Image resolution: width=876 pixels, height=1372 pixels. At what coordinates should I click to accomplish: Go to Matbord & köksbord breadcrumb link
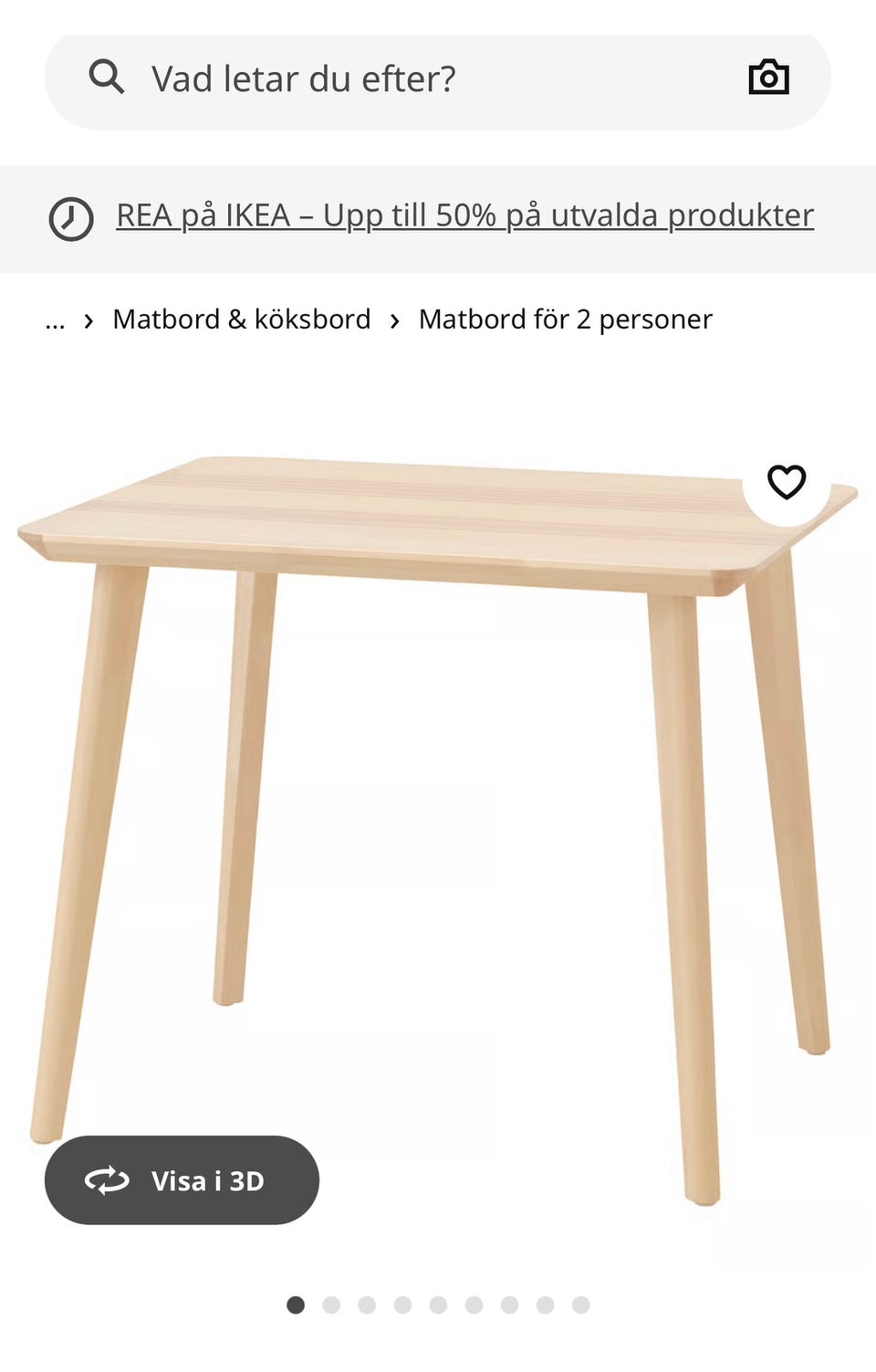[x=241, y=319]
